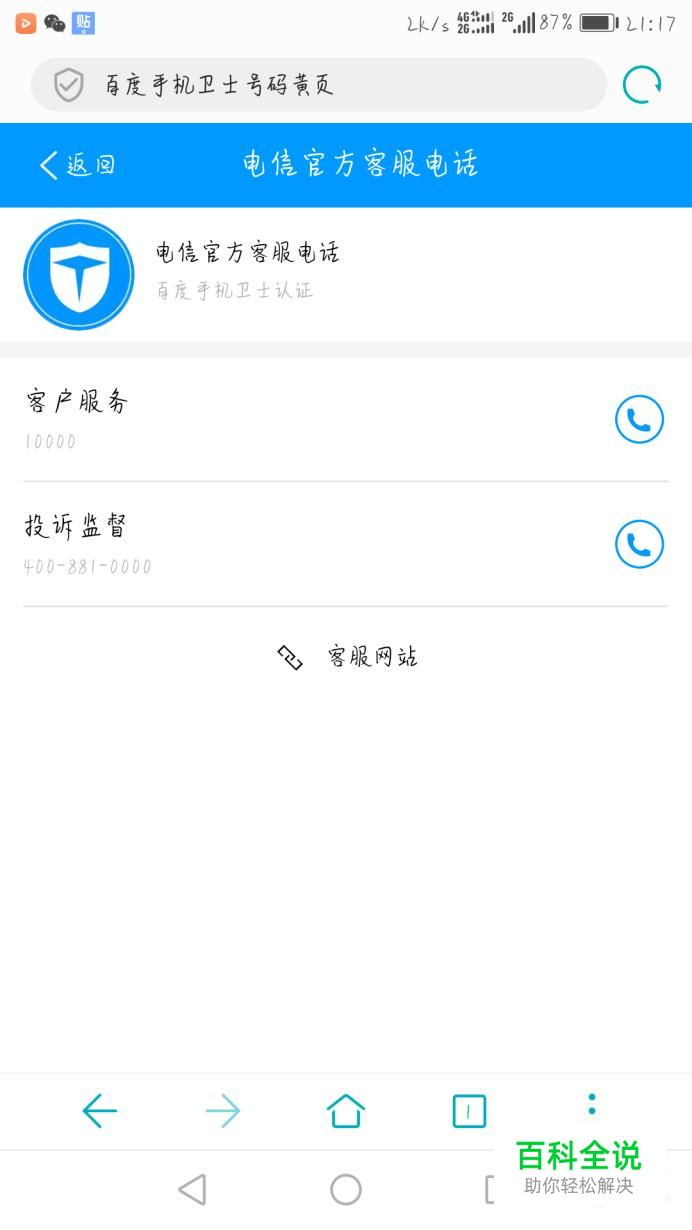
Task: Open the browser tabs switcher
Action: (469, 1111)
